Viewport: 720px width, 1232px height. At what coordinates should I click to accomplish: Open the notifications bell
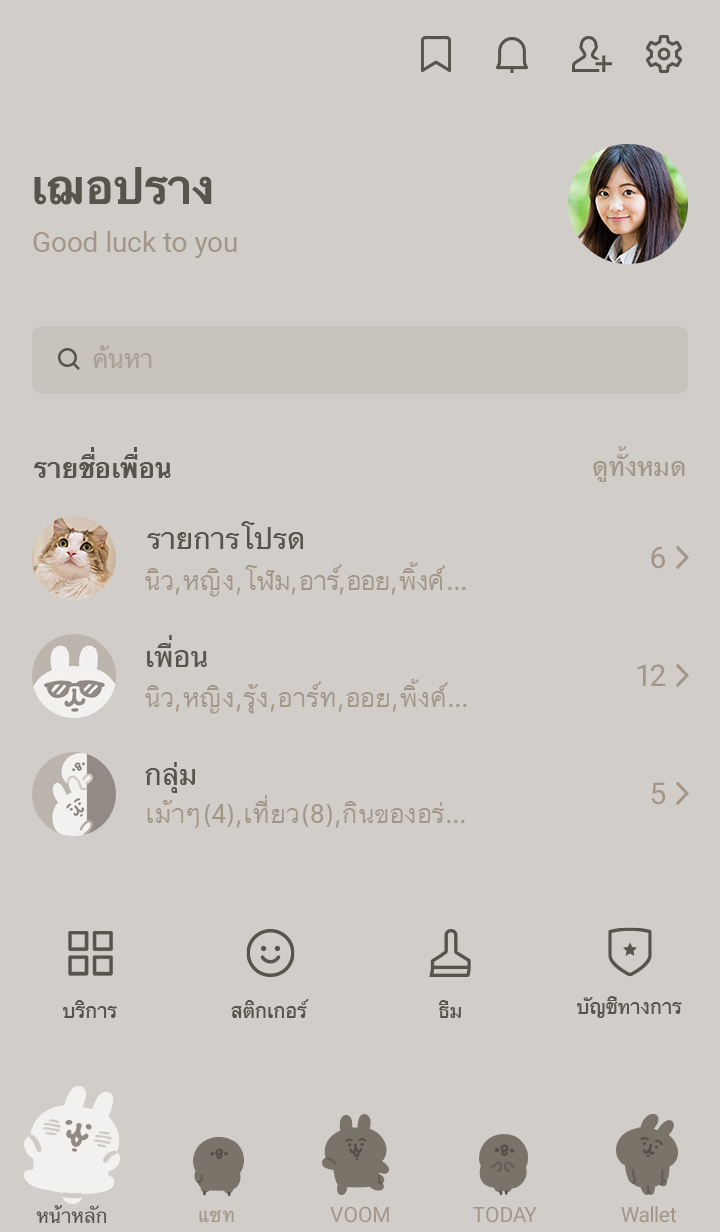coord(512,55)
